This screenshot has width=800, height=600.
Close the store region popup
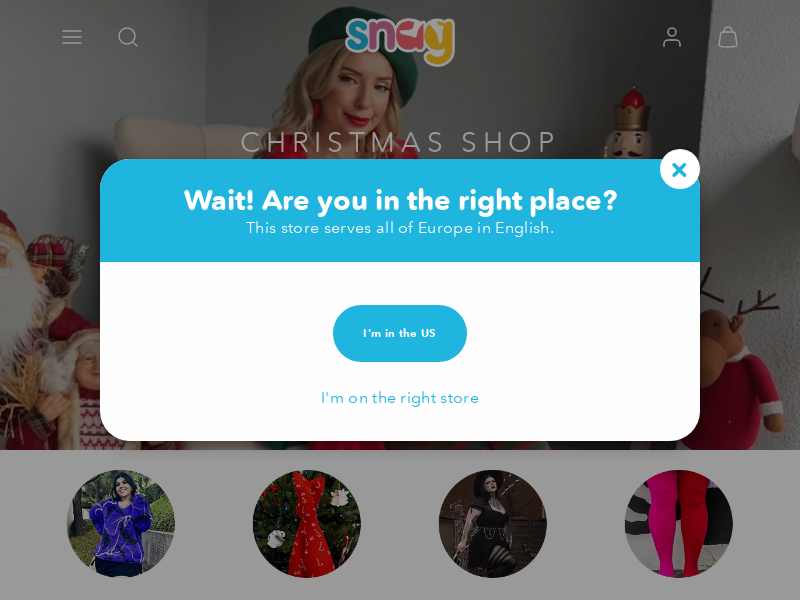[679, 170]
